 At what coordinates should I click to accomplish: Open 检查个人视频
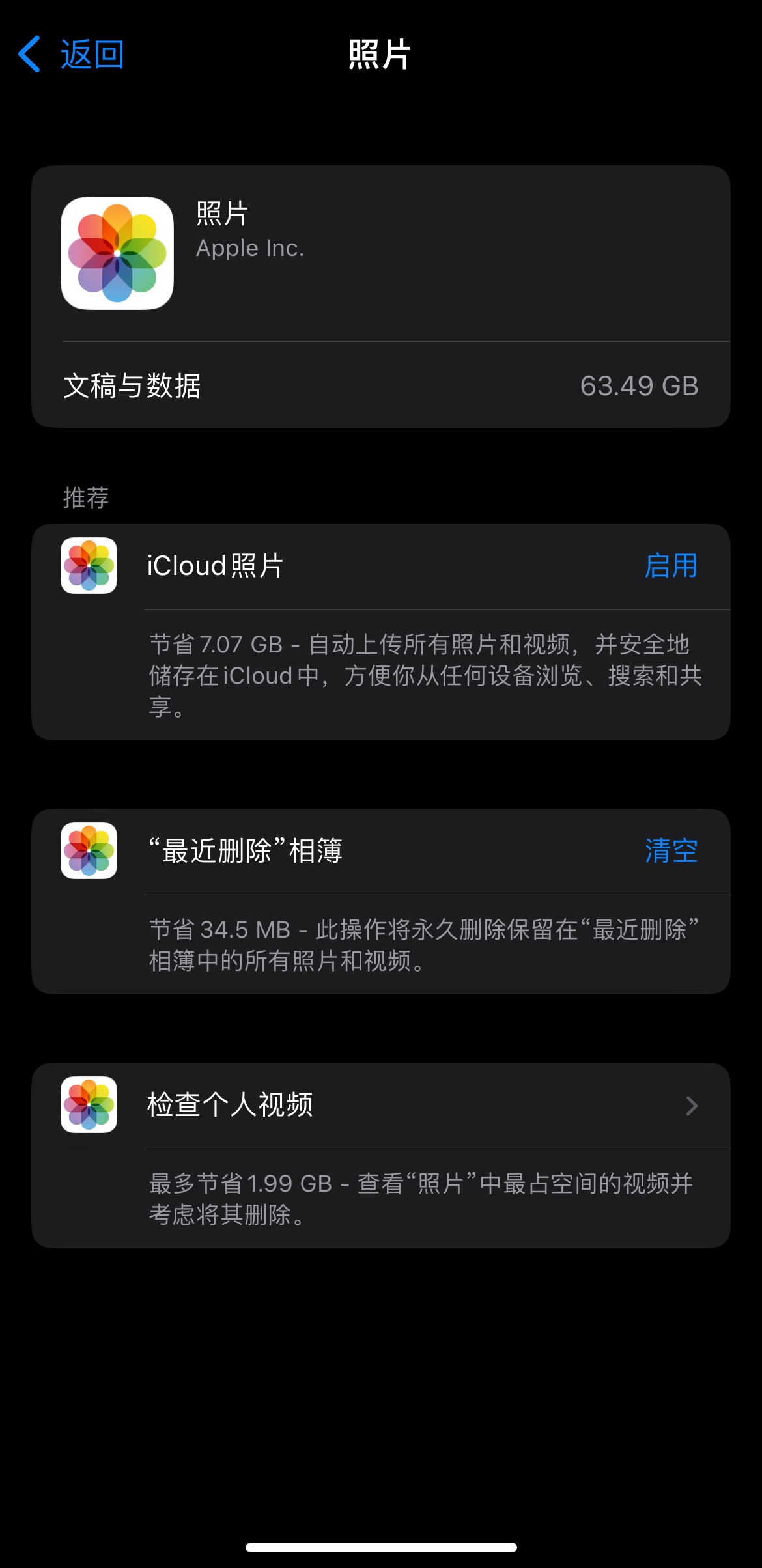tap(381, 1105)
